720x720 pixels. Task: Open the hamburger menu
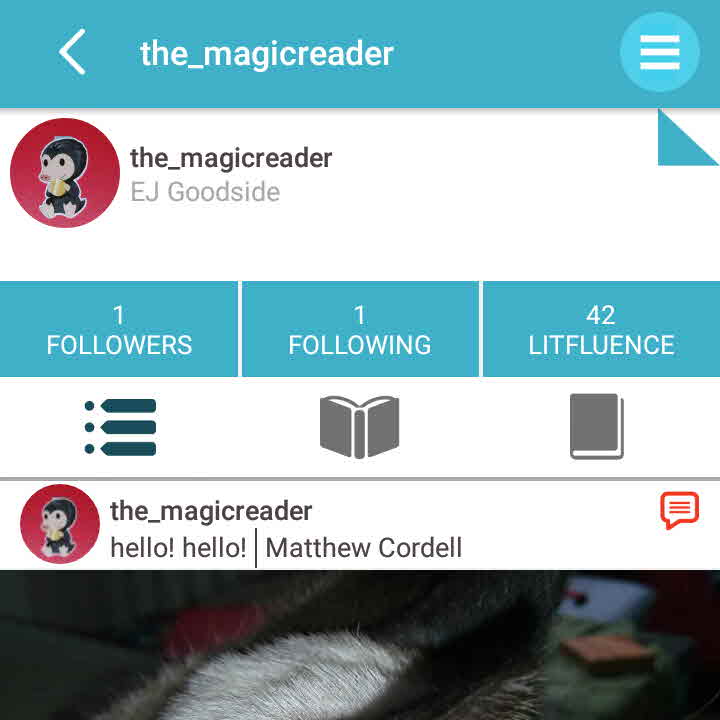click(x=659, y=52)
